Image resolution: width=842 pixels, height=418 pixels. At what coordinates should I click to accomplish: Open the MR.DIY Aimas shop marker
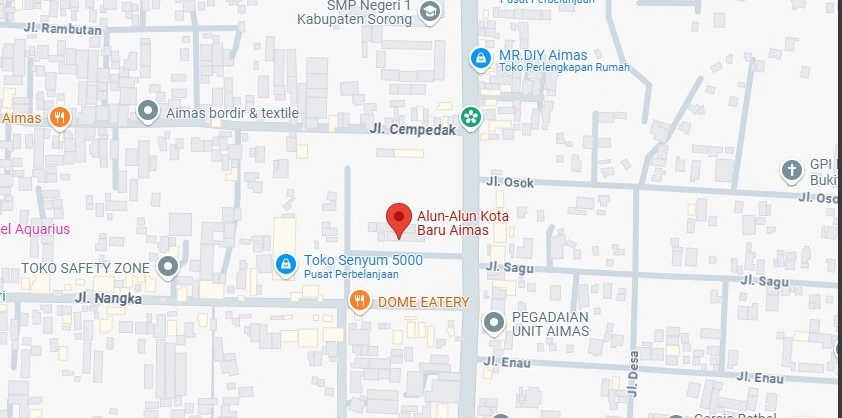point(482,58)
